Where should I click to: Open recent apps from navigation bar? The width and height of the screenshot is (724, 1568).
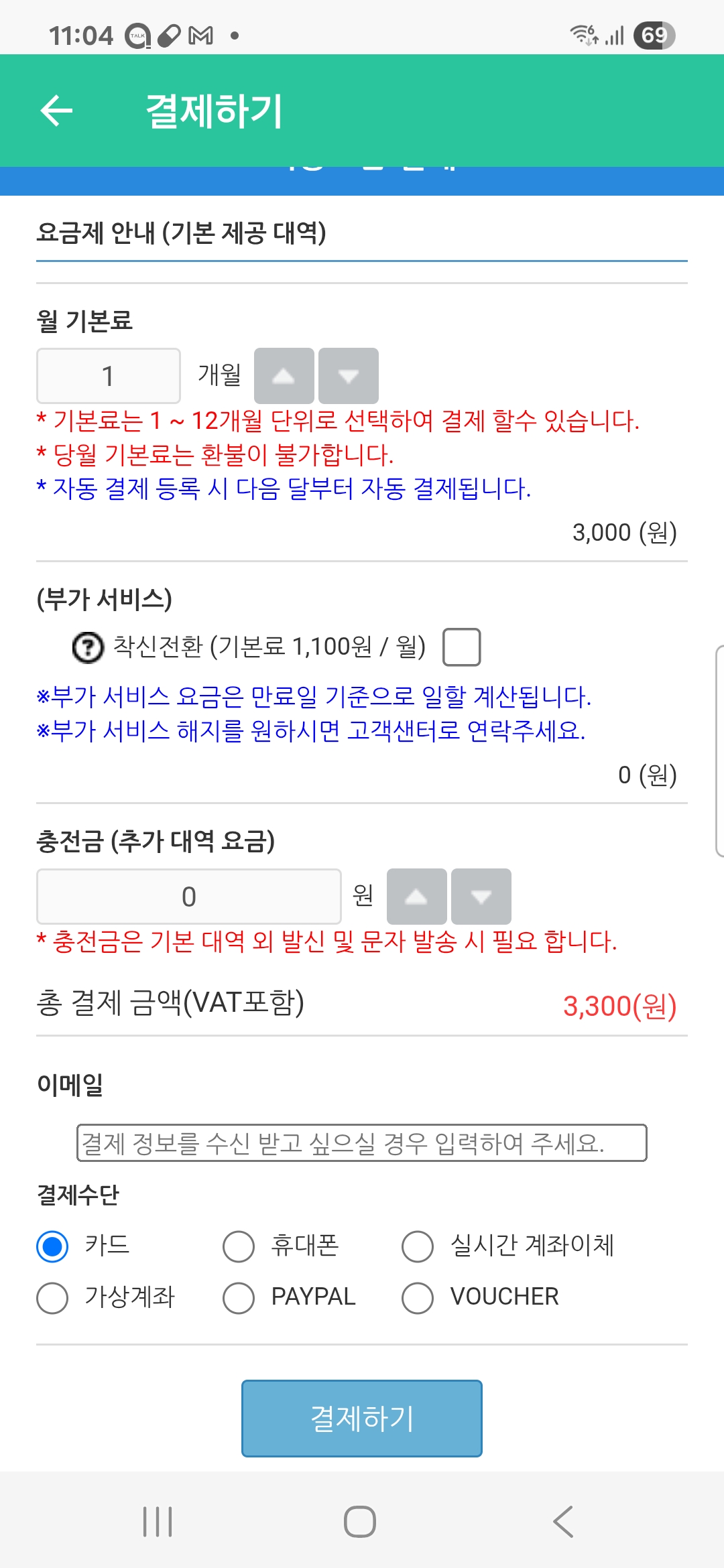point(158,1521)
